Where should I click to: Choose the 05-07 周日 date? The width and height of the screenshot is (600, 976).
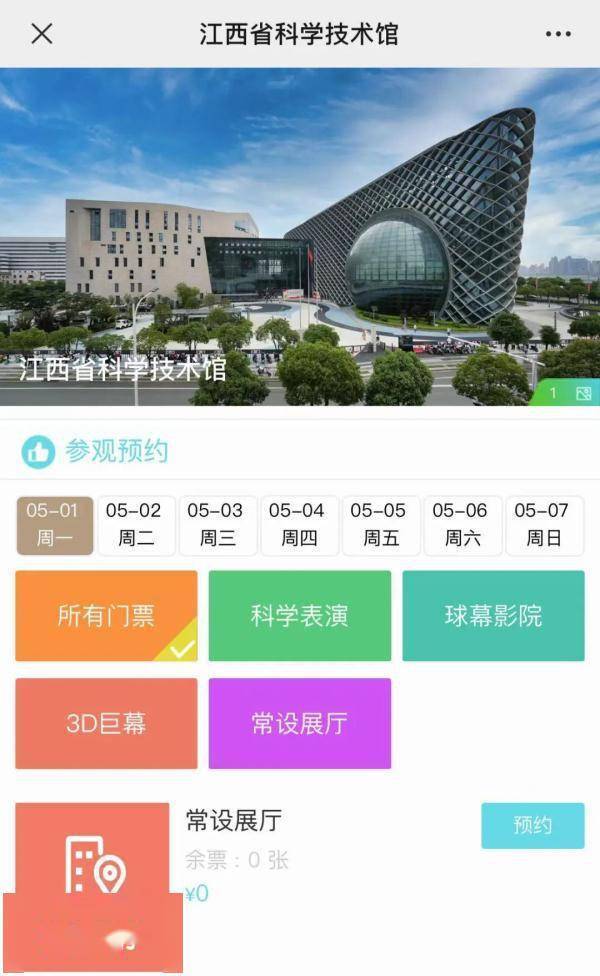pyautogui.click(x=545, y=525)
